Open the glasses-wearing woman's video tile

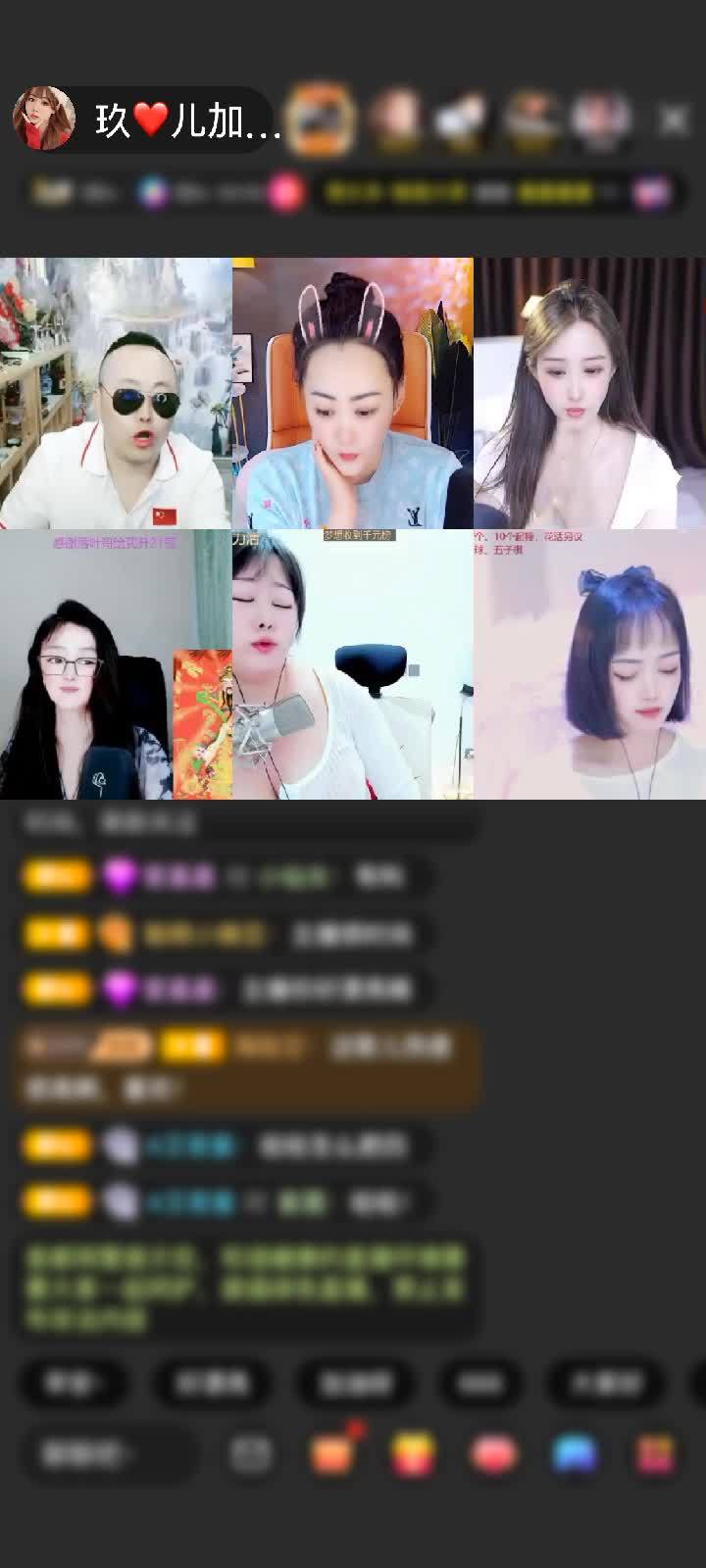[116, 664]
